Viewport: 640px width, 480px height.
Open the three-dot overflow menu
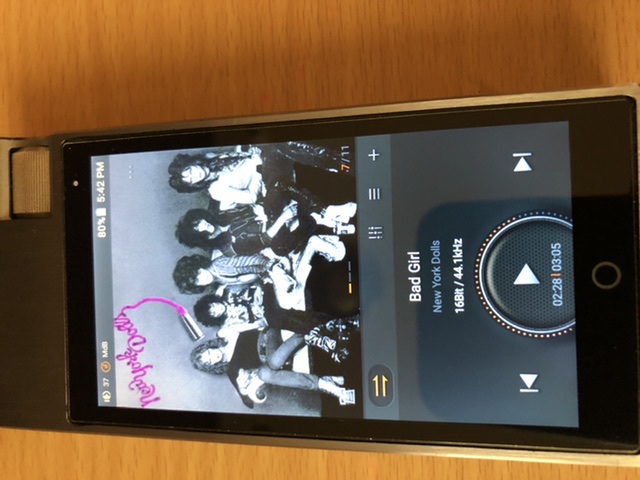point(130,173)
